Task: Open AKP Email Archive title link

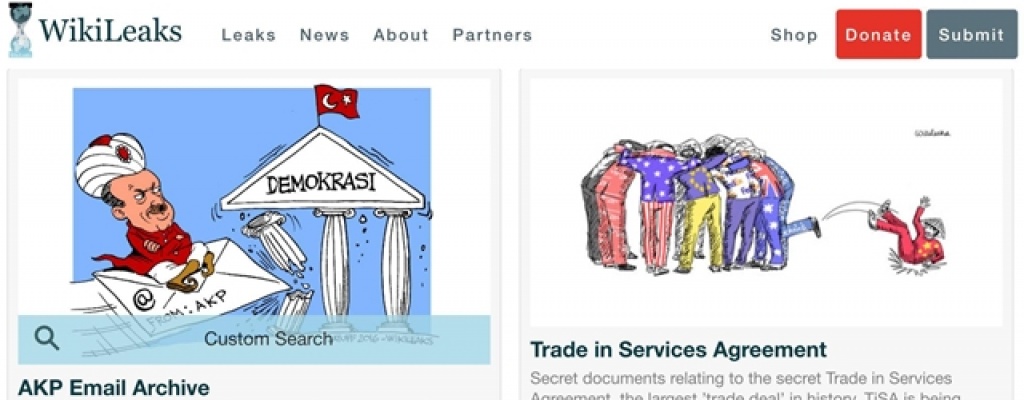Action: tap(114, 388)
